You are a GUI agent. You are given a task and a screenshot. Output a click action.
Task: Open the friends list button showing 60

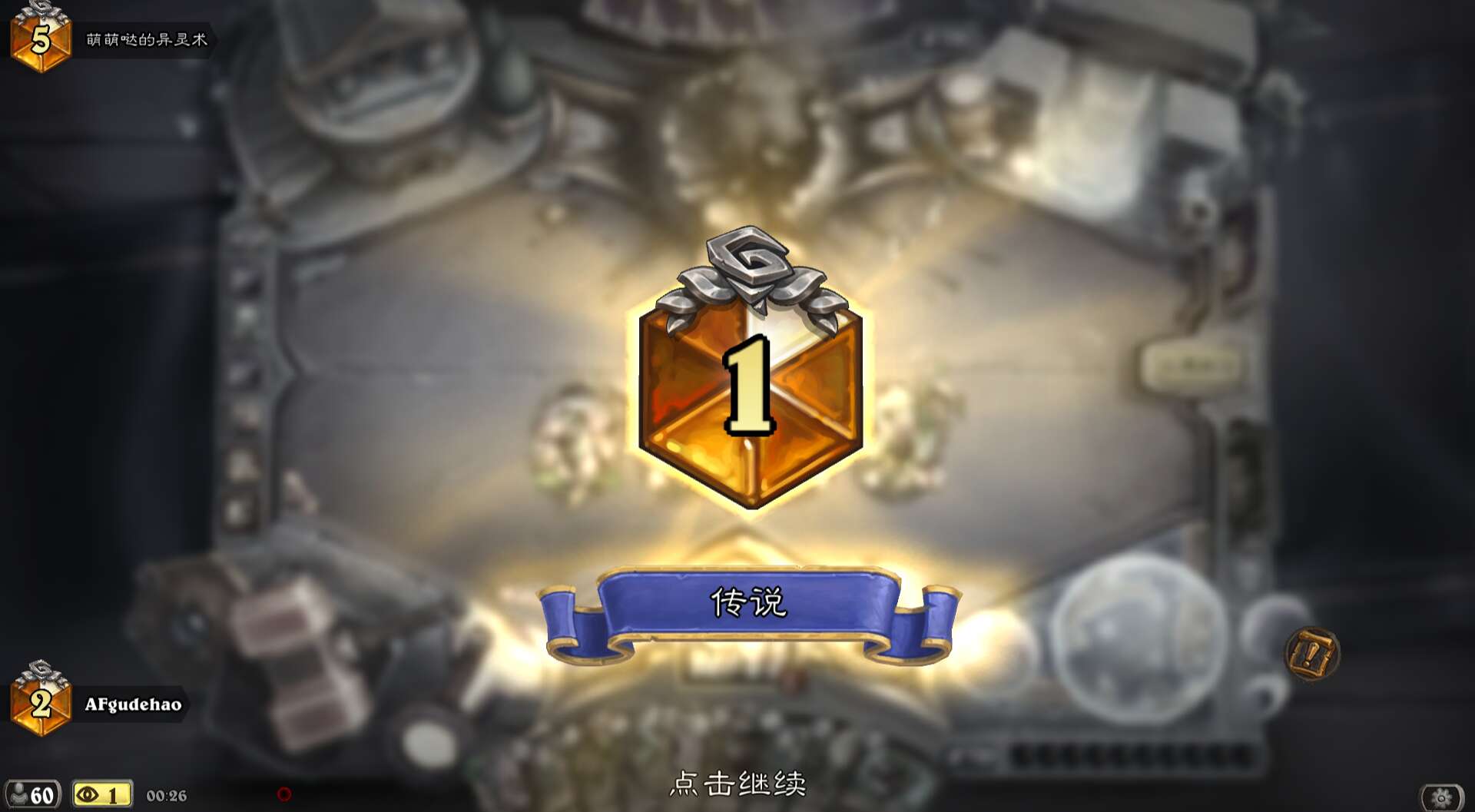32,794
